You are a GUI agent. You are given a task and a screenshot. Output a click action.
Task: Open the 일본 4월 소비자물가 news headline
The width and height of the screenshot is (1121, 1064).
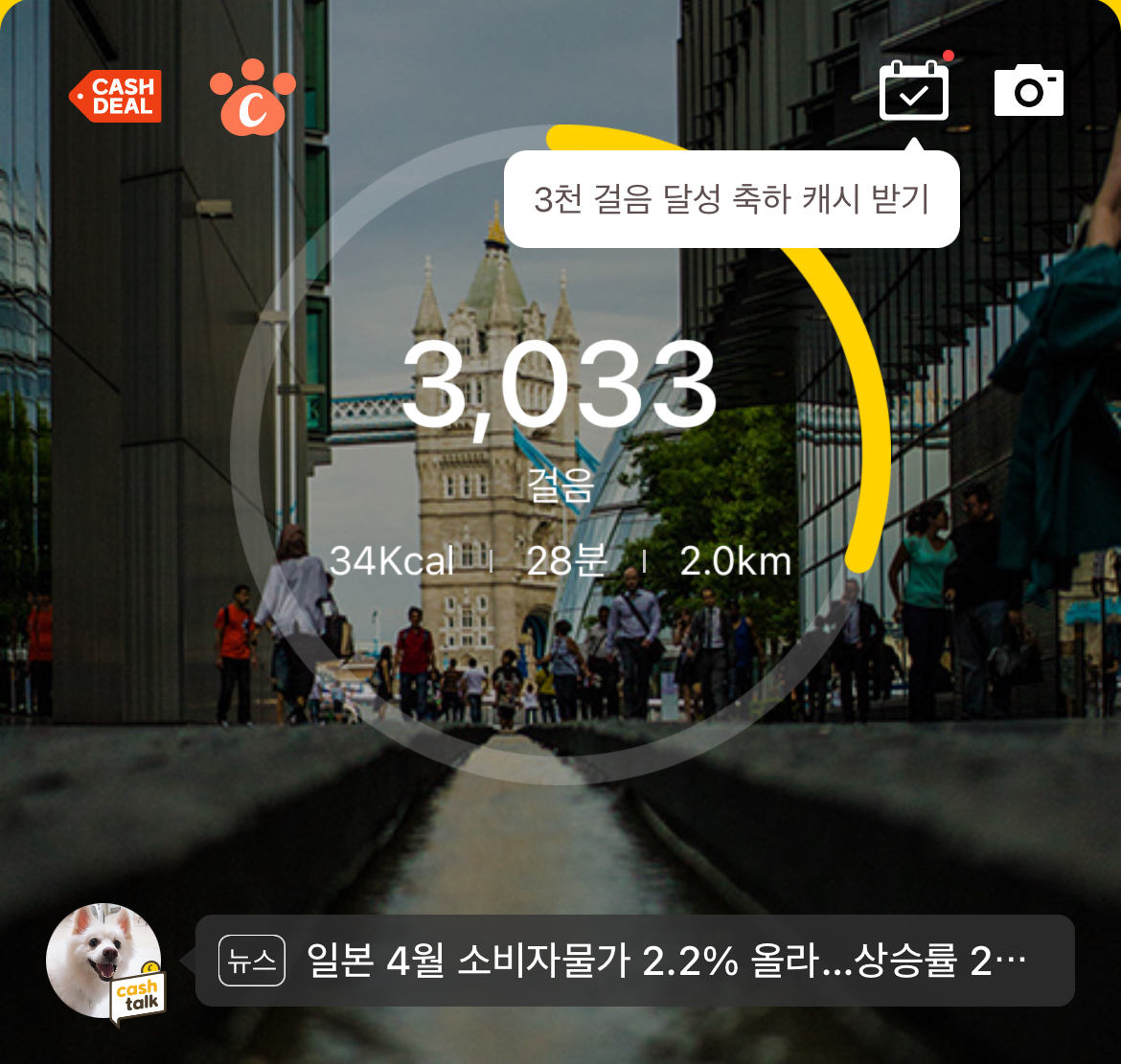coord(635,961)
